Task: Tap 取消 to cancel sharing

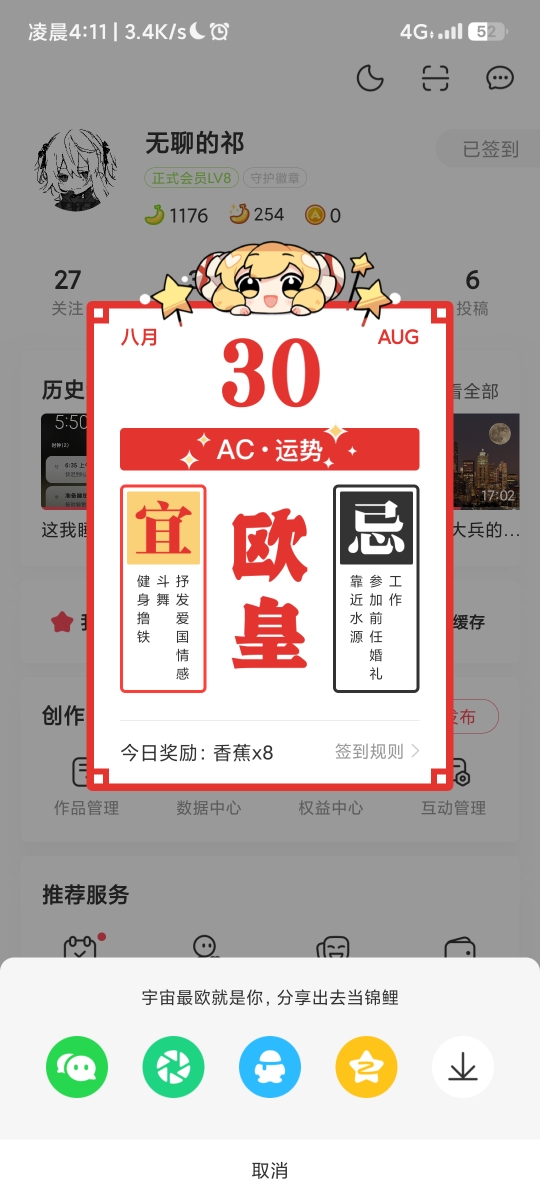Action: (270, 1170)
